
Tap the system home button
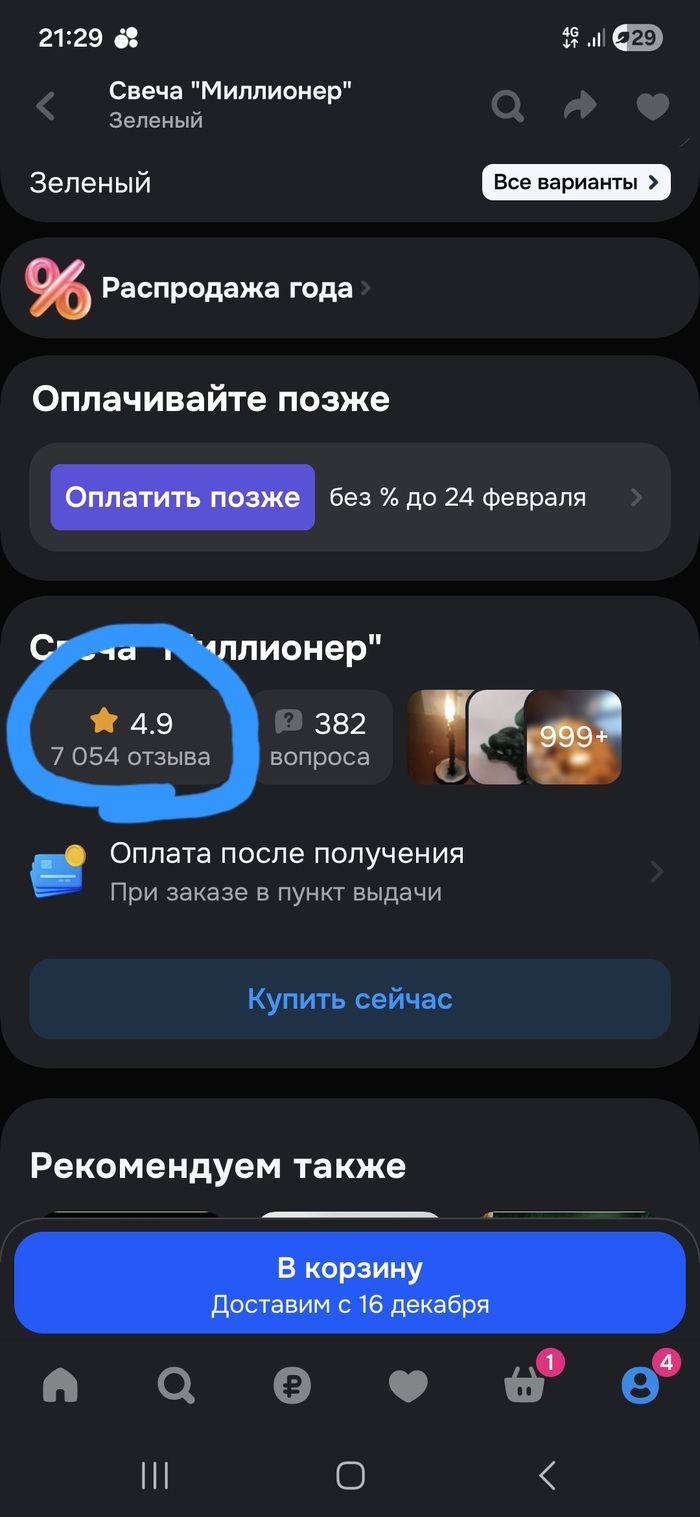[x=350, y=1475]
